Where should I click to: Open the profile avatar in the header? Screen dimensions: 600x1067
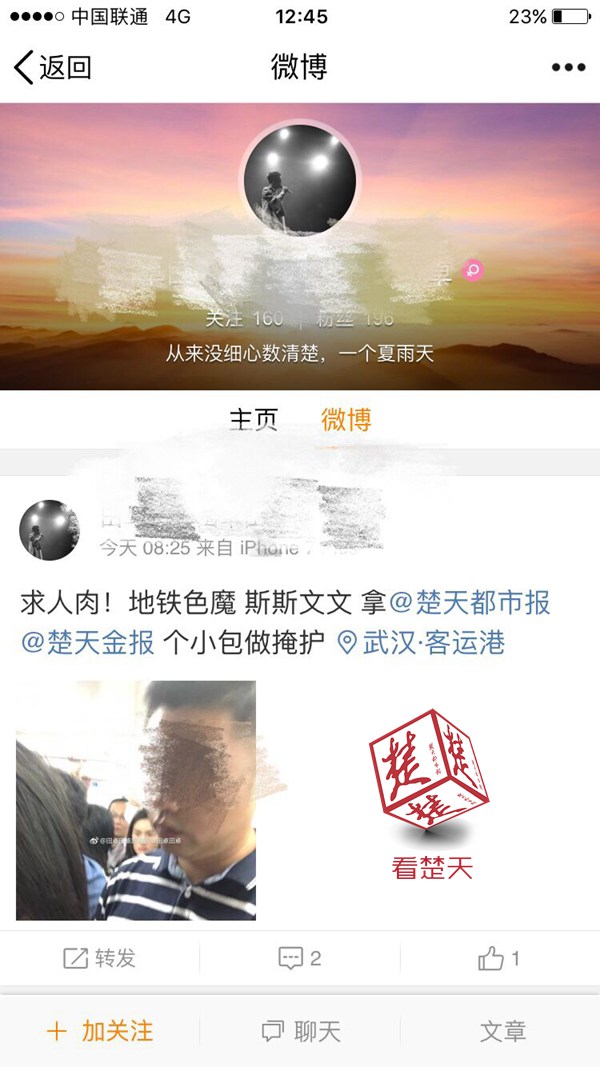[300, 181]
